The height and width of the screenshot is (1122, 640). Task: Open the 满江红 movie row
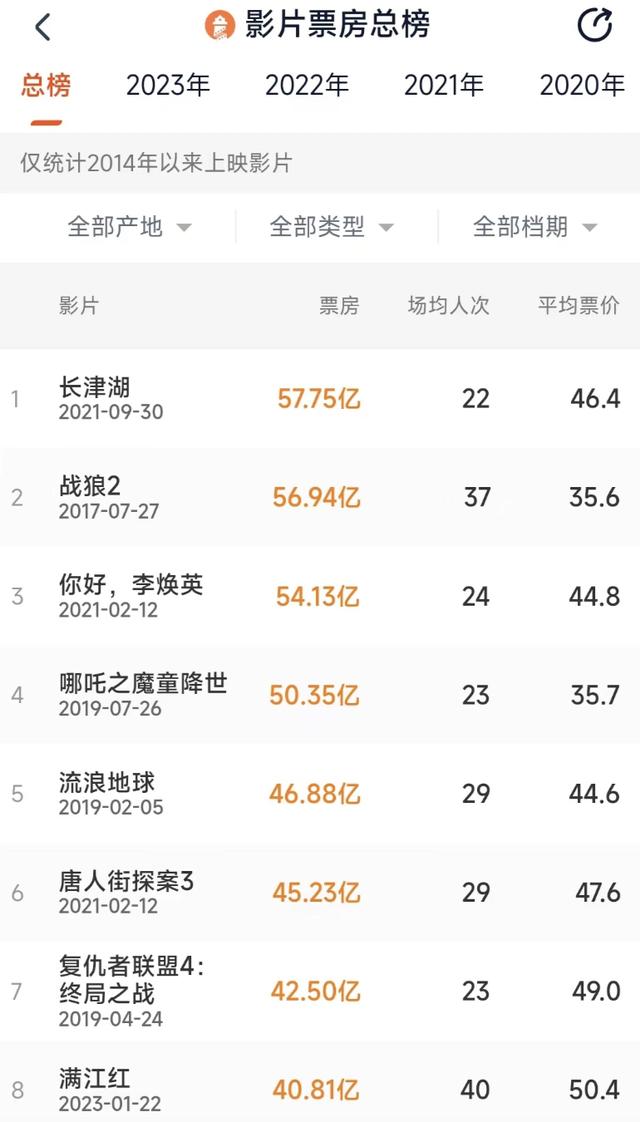pos(320,1082)
